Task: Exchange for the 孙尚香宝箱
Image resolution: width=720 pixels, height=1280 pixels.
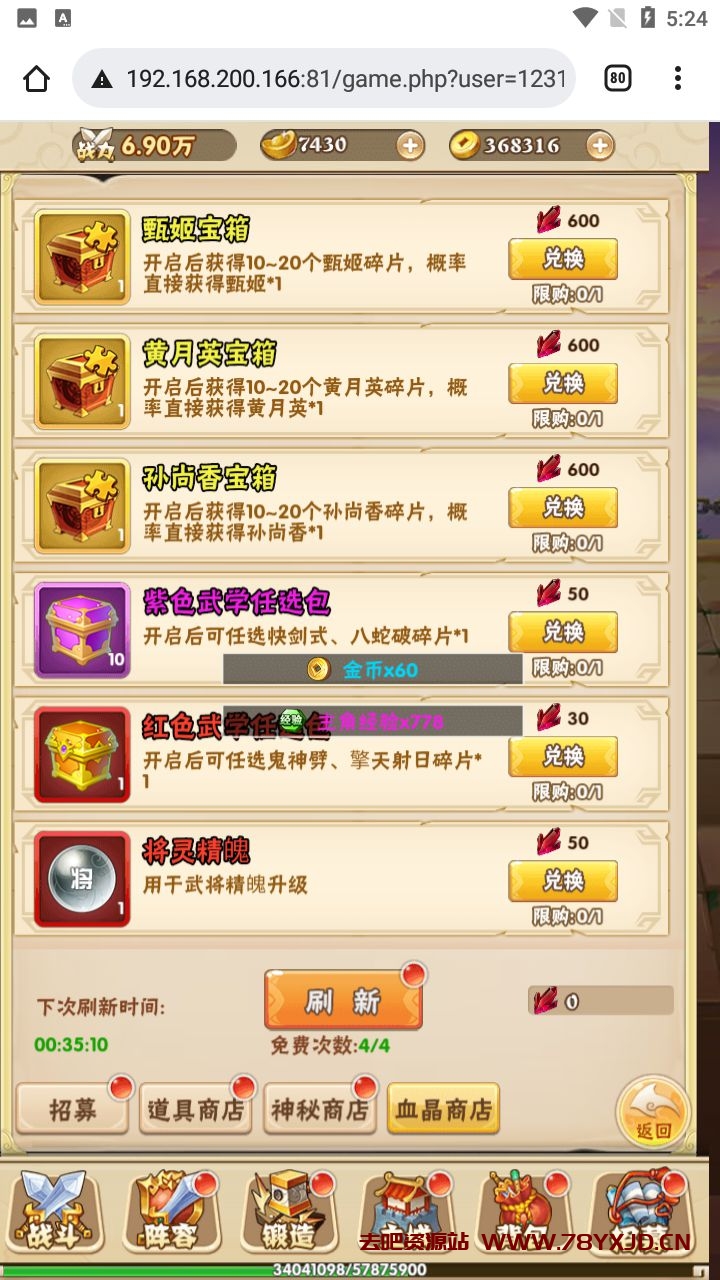Action: coord(563,508)
